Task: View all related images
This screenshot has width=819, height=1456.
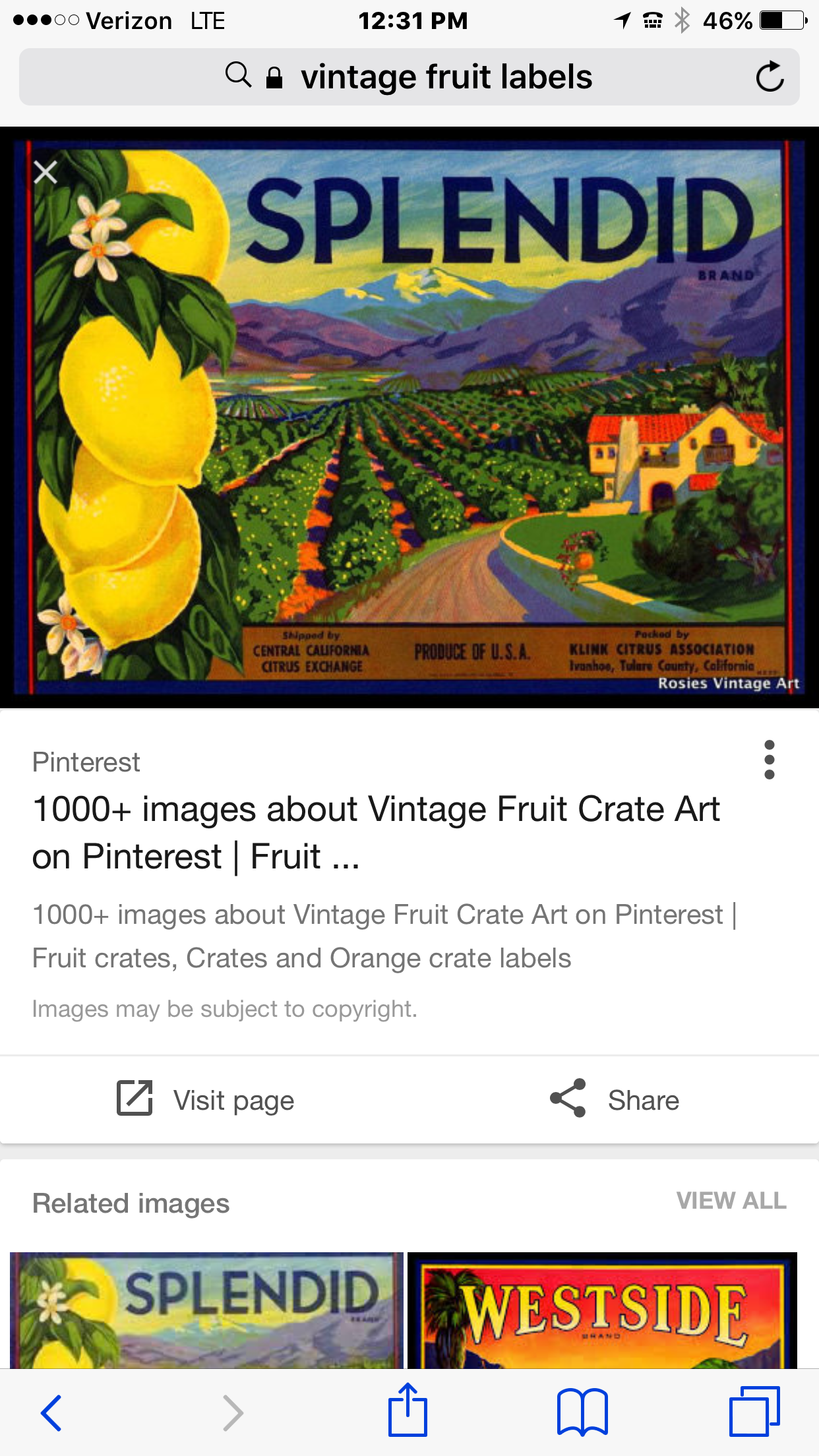Action: 731,1201
